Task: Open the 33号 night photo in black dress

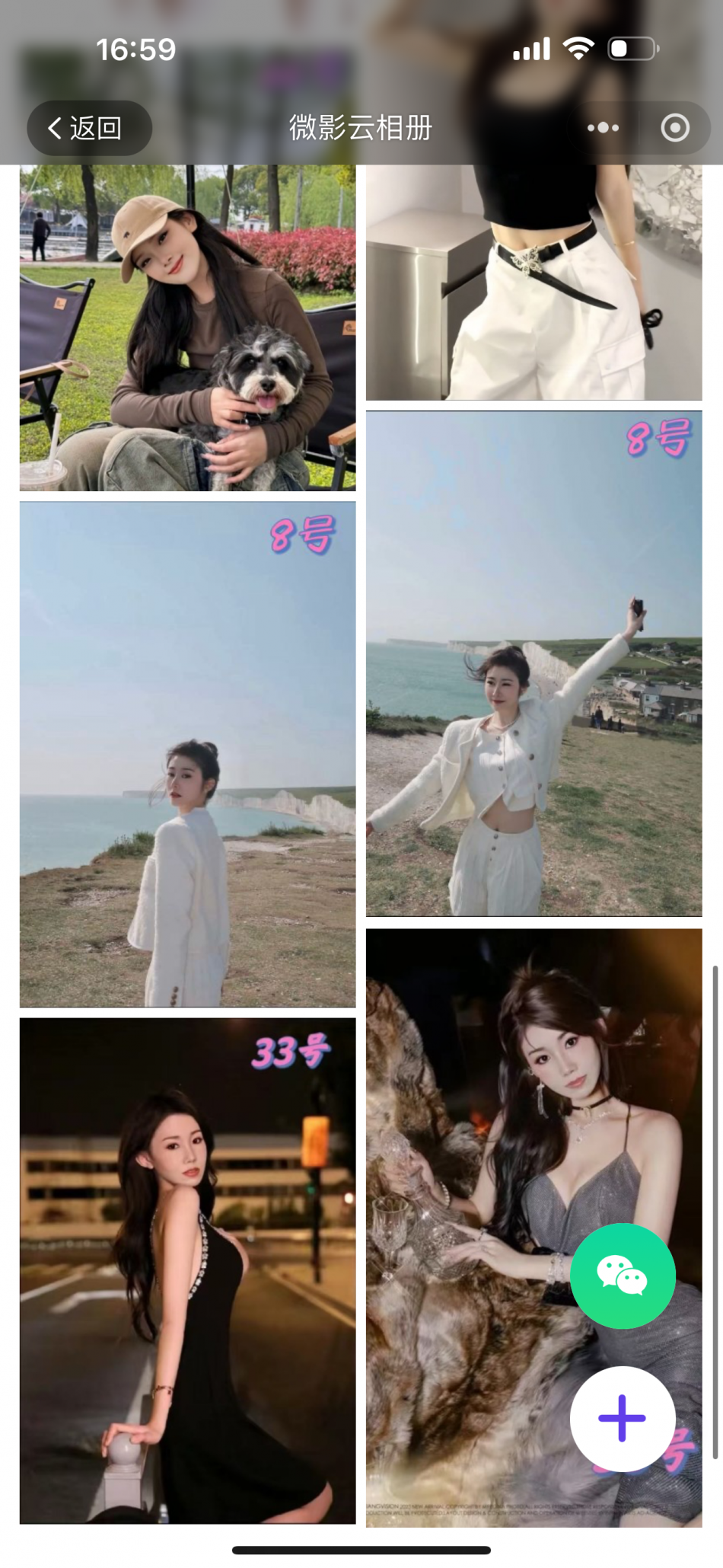Action: point(187,1270)
